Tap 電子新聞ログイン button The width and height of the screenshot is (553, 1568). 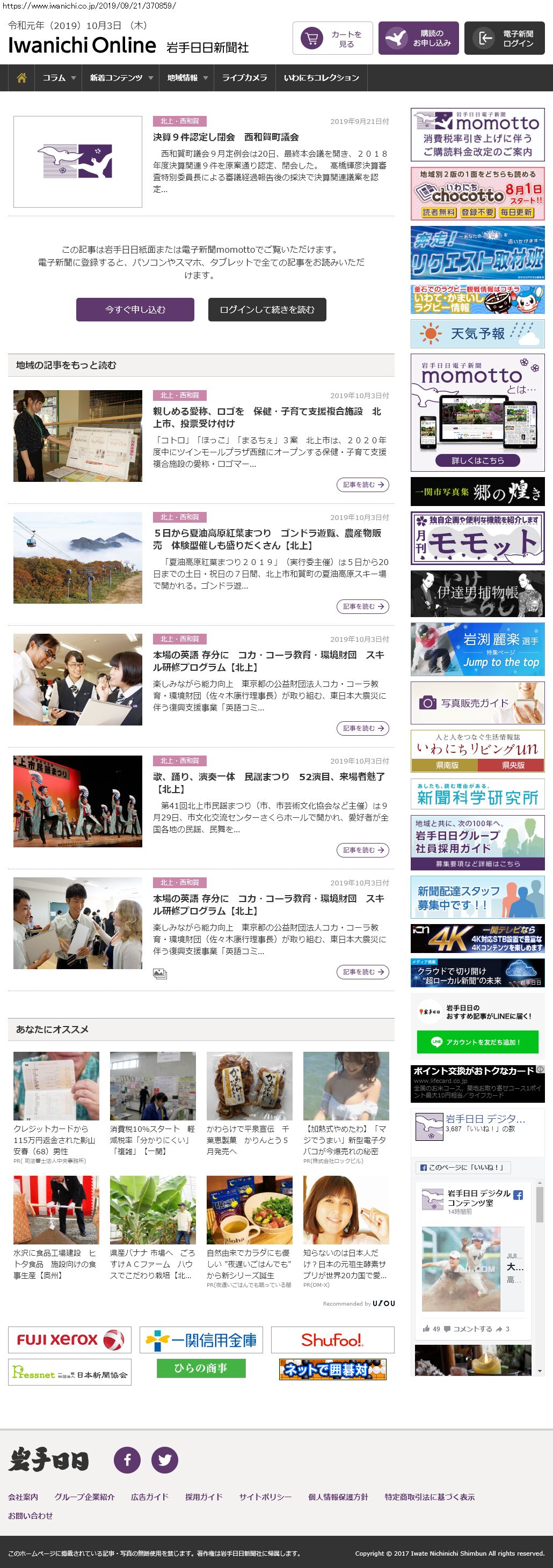click(x=504, y=38)
